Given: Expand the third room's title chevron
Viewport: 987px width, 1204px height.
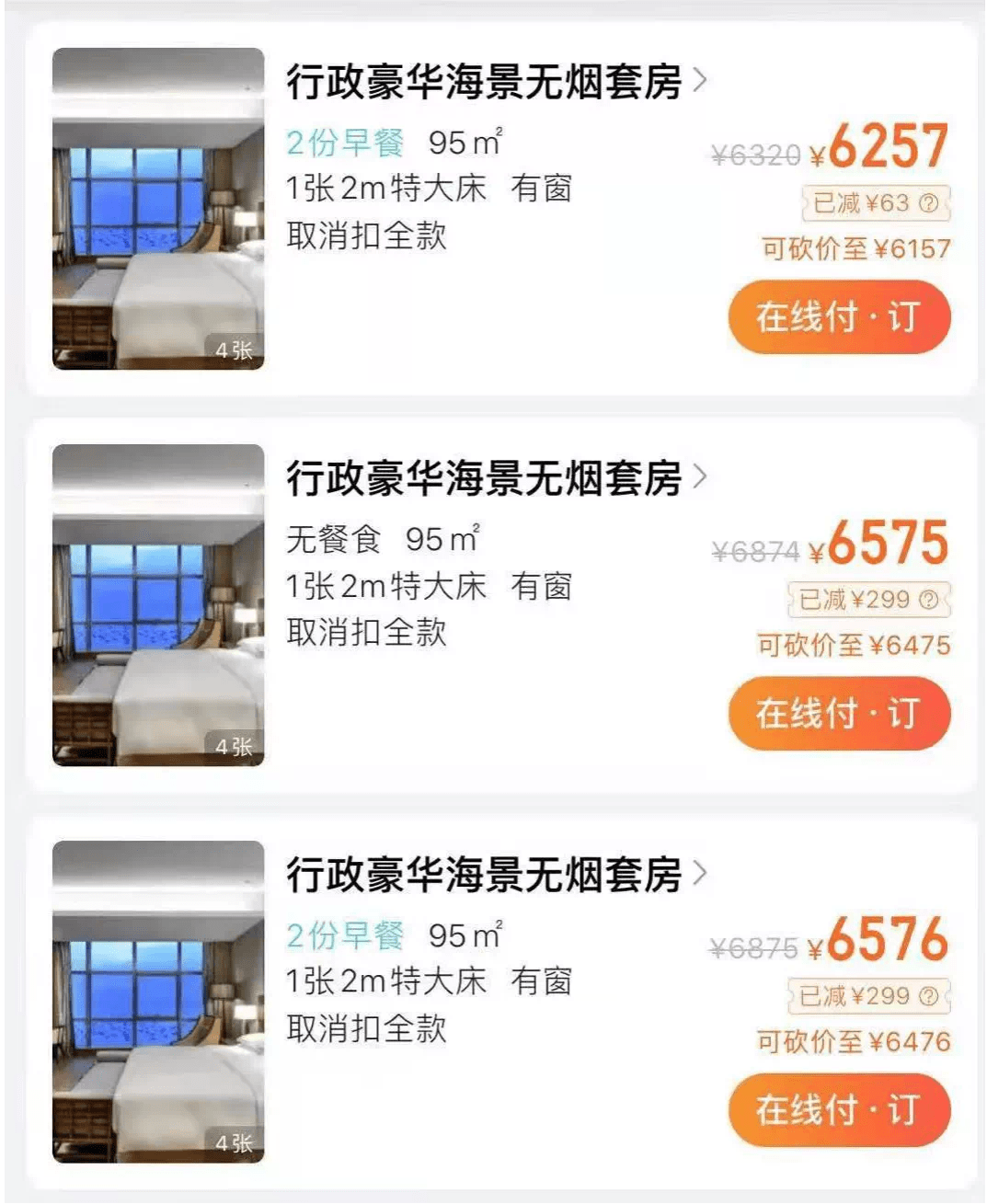Looking at the screenshot, I should click(704, 877).
